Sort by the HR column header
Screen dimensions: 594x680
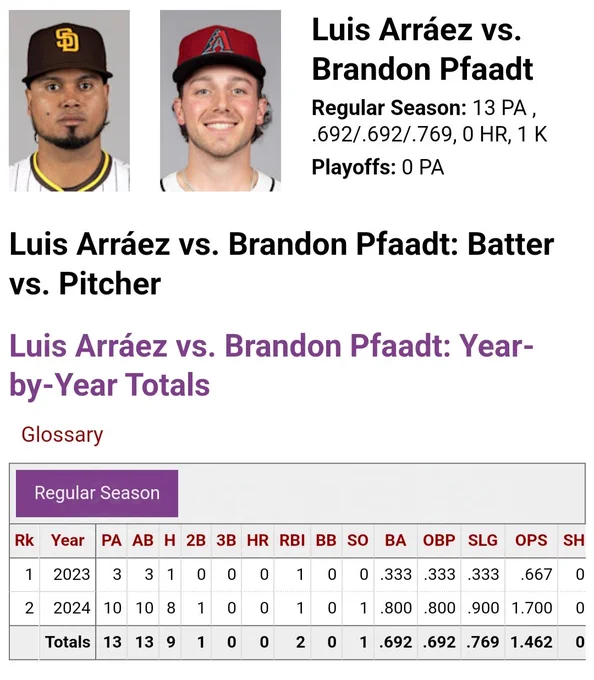[258, 540]
